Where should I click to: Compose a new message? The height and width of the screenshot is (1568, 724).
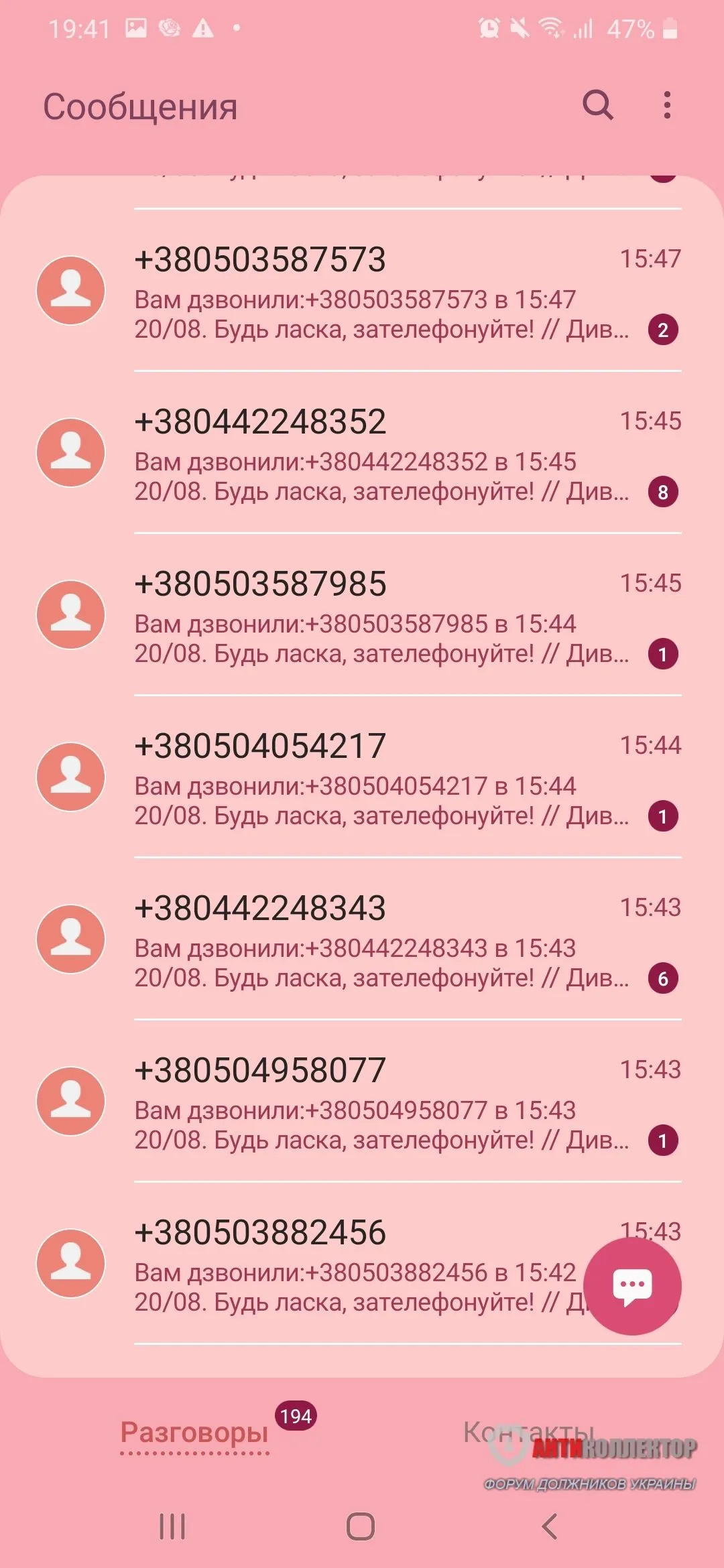click(x=632, y=1286)
